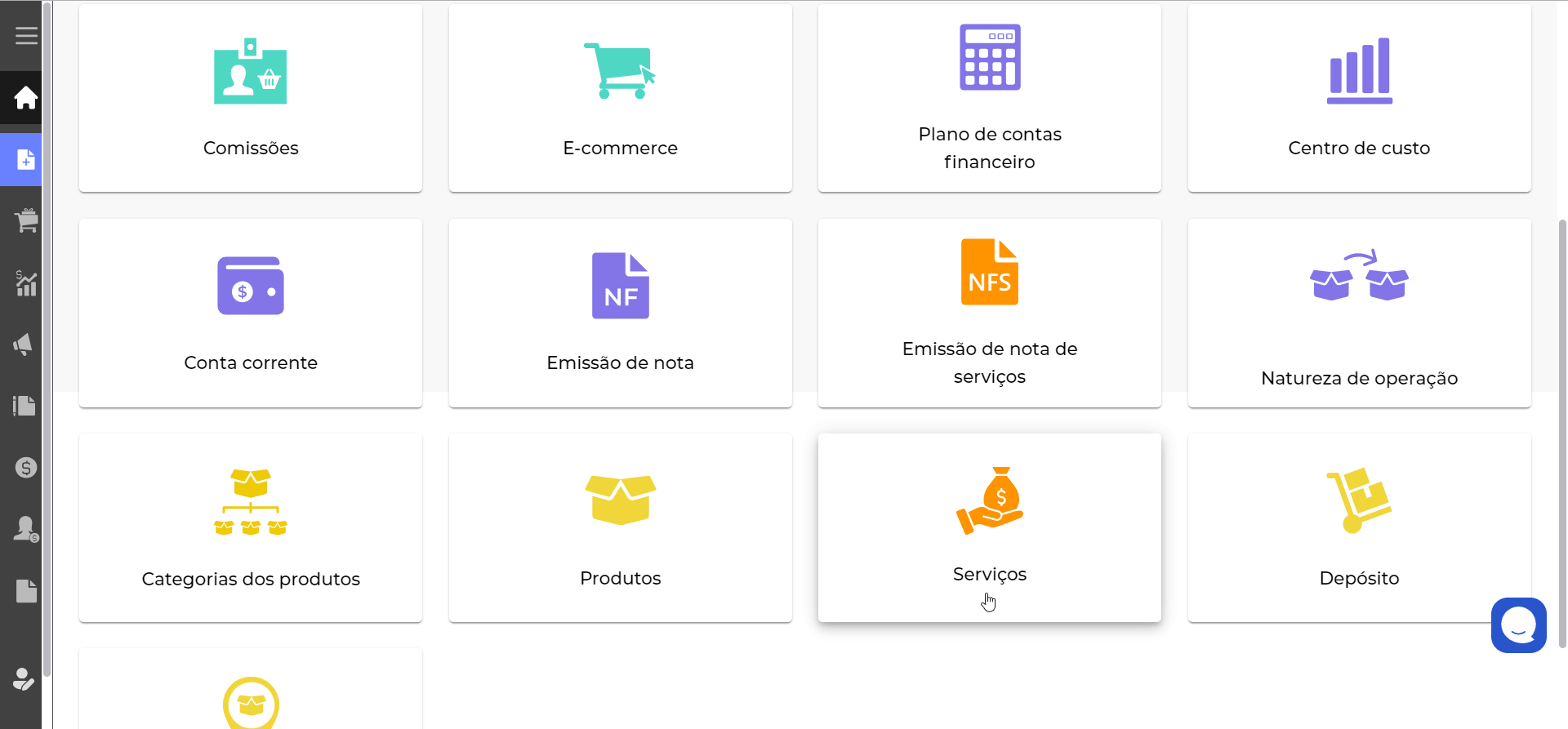Screen dimensions: 1568x729
Task: Open the shopping cart sidebar icon
Action: (26, 220)
